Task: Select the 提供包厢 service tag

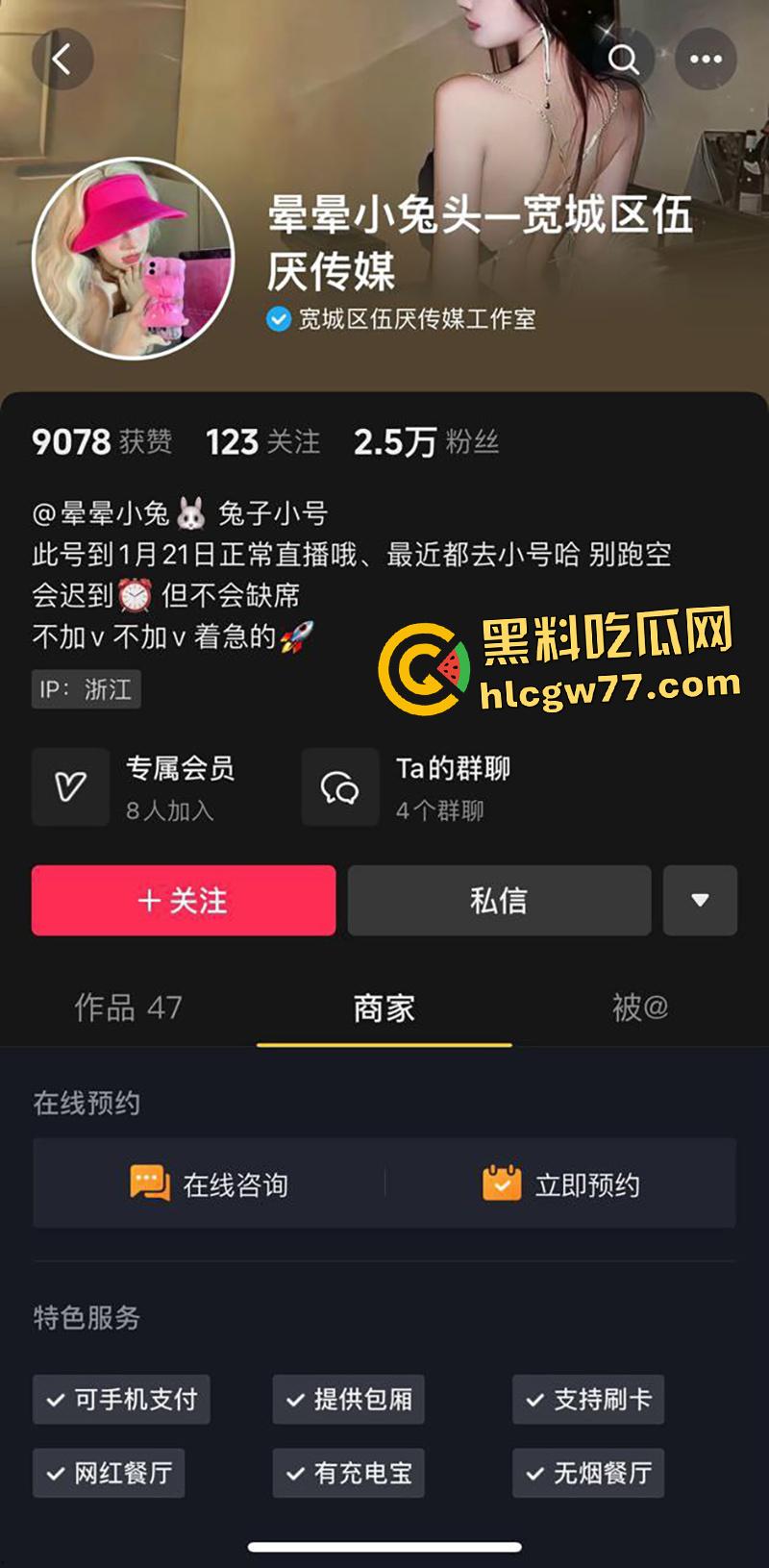Action: (348, 1400)
